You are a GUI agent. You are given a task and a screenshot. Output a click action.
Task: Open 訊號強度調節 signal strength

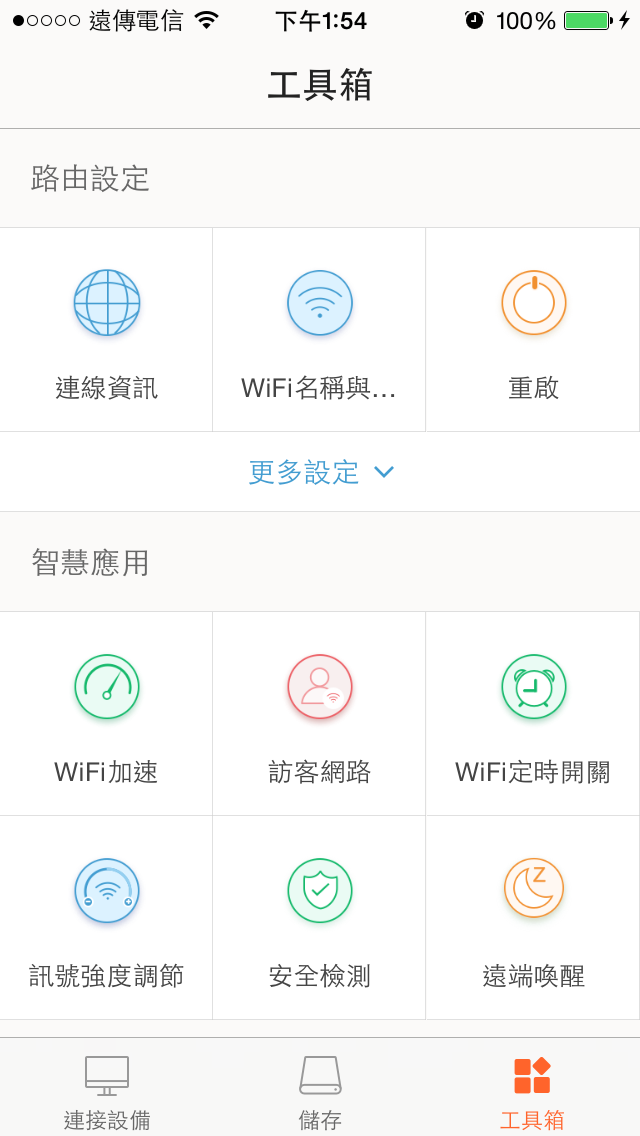coord(107,918)
